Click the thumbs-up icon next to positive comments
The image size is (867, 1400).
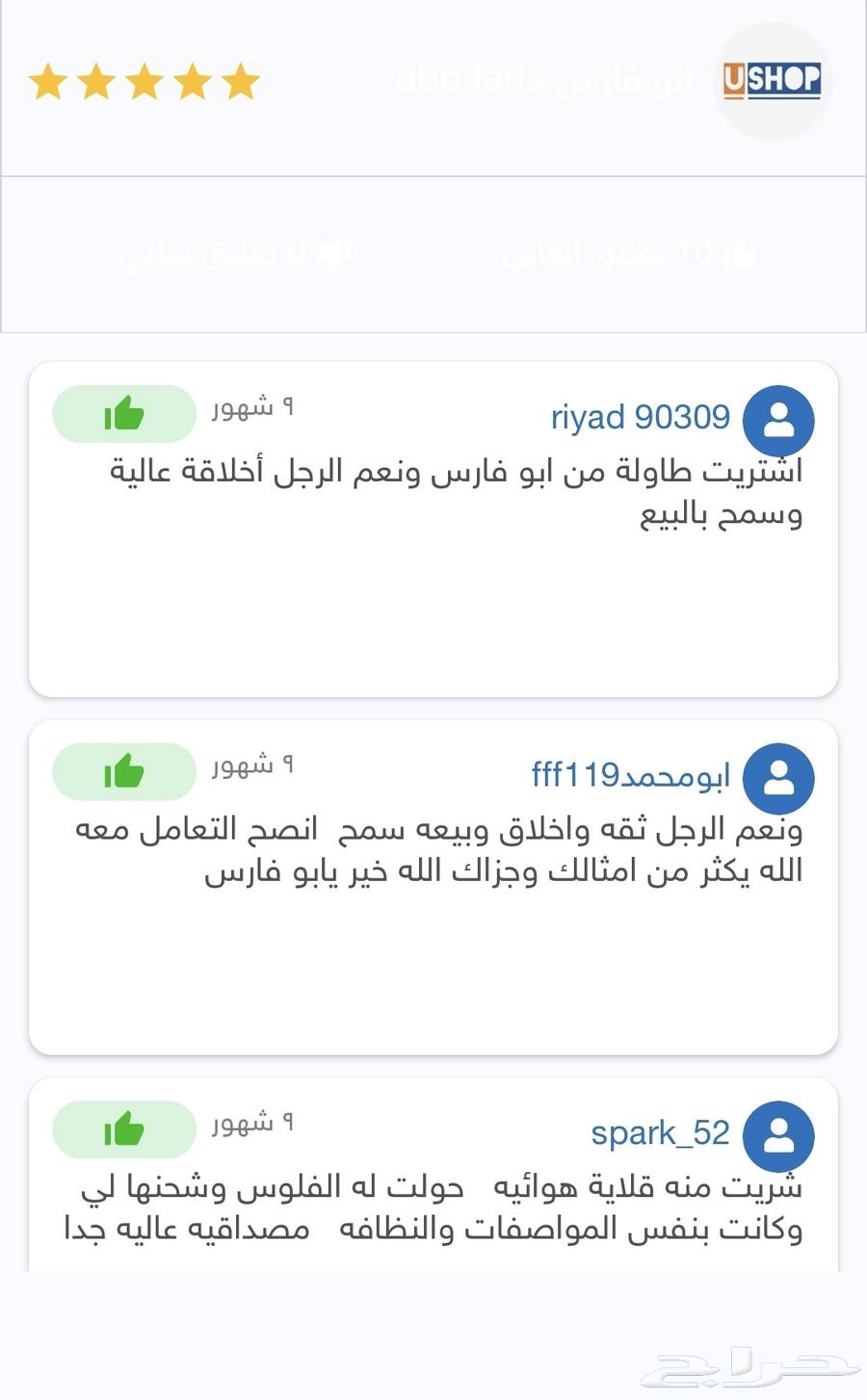(741, 253)
